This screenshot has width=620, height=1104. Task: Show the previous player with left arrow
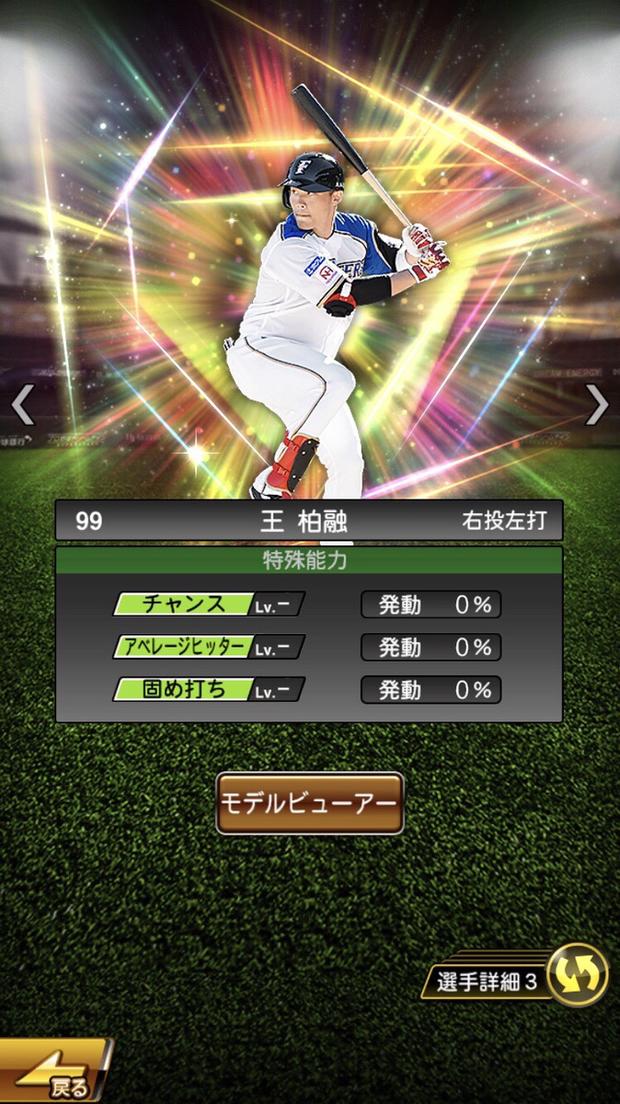pos(22,405)
